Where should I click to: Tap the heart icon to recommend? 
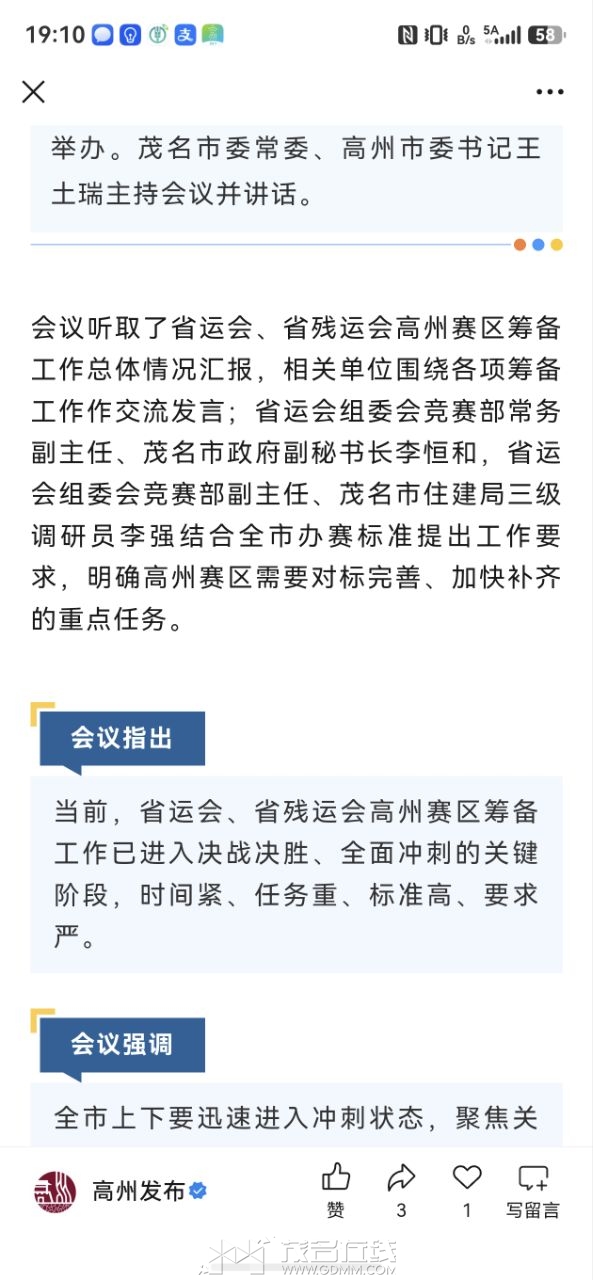pos(467,1190)
